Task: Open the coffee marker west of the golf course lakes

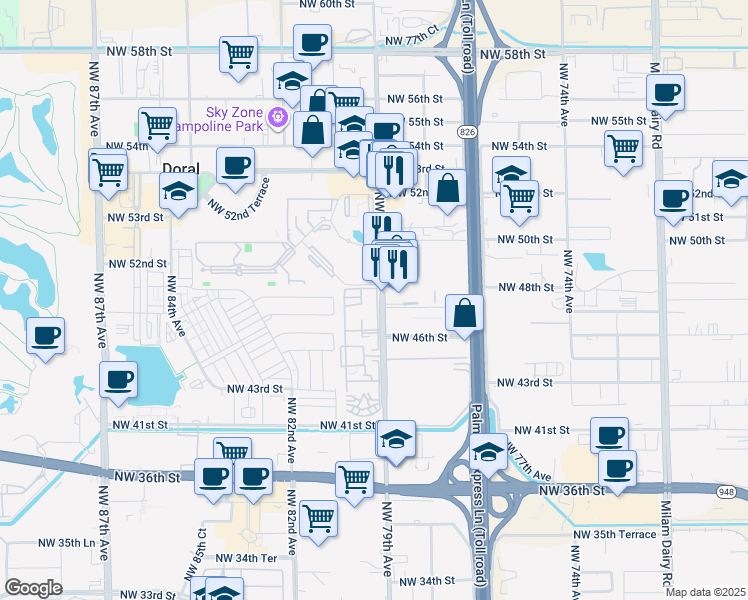Action: [x=45, y=339]
